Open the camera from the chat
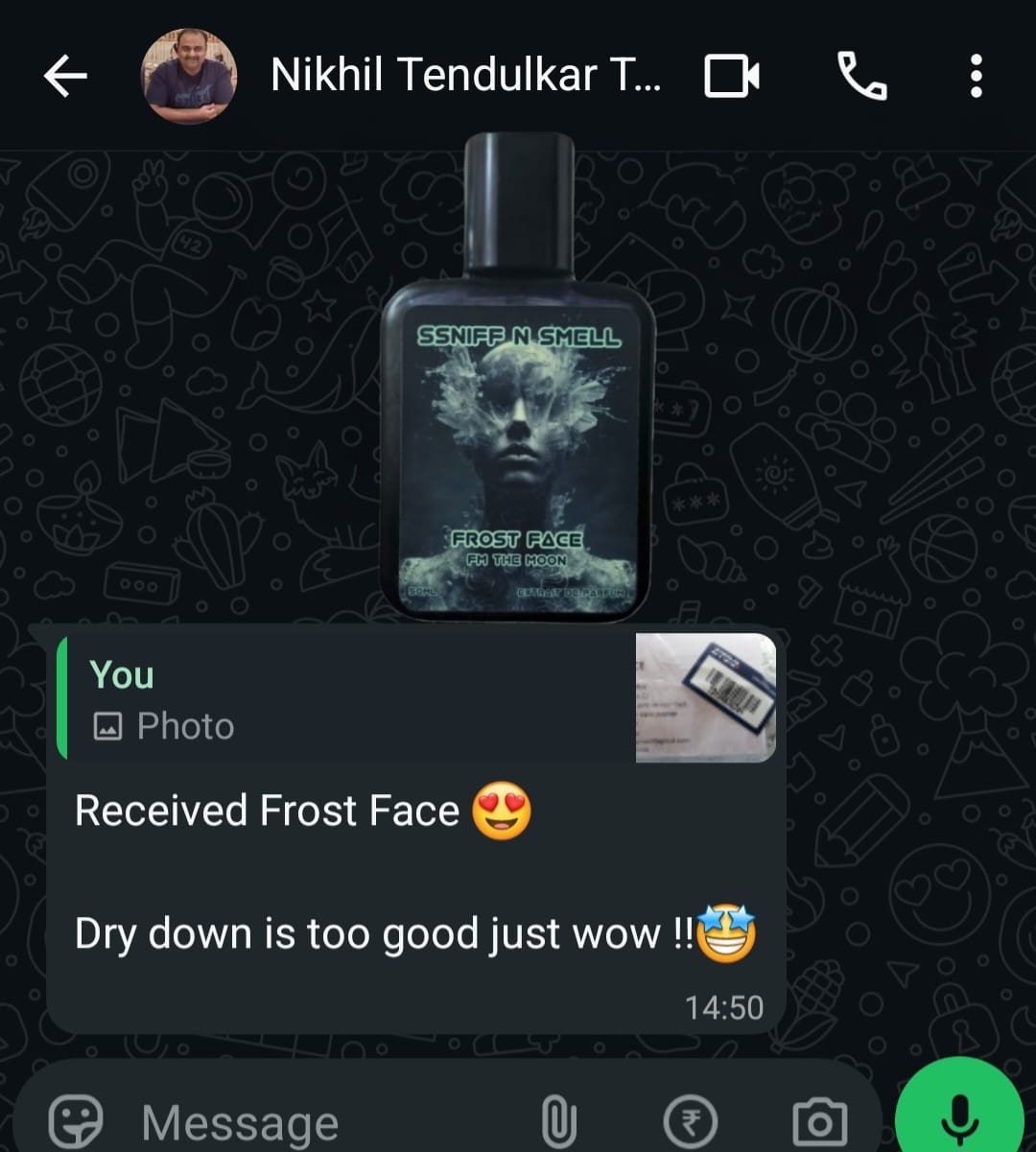This screenshot has width=1036, height=1152. pyautogui.click(x=820, y=1120)
